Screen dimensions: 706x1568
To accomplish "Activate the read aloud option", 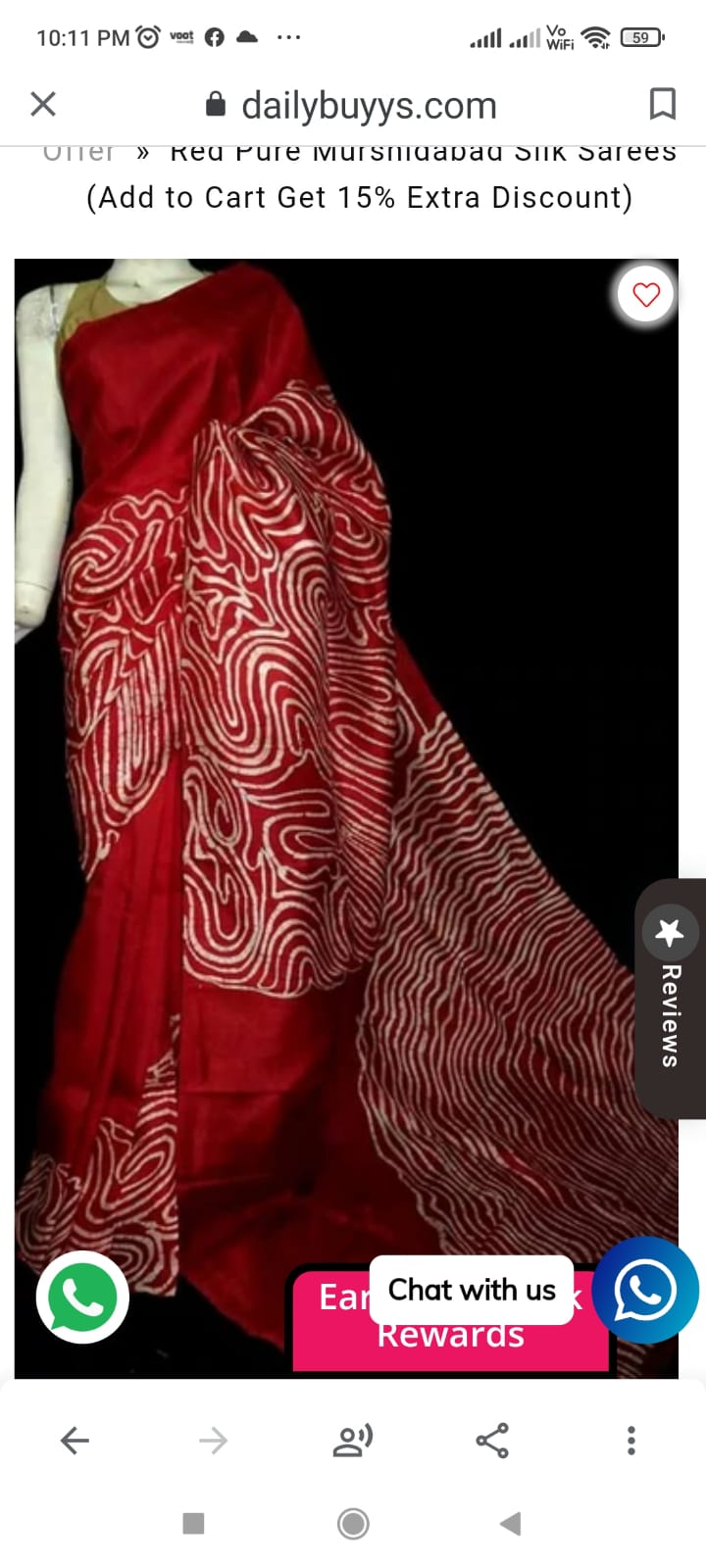I will (353, 1440).
